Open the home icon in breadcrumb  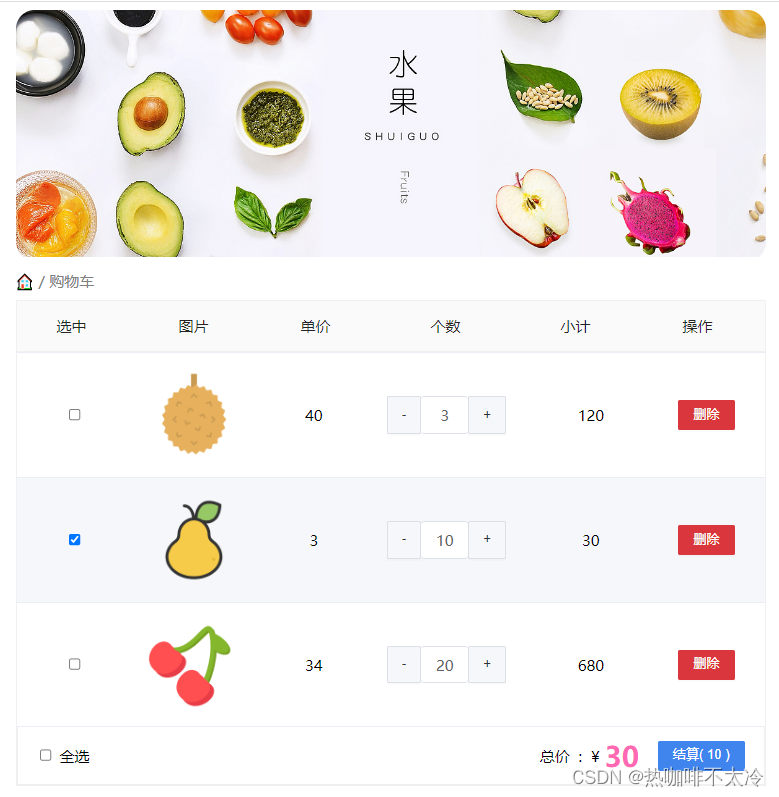(25, 282)
